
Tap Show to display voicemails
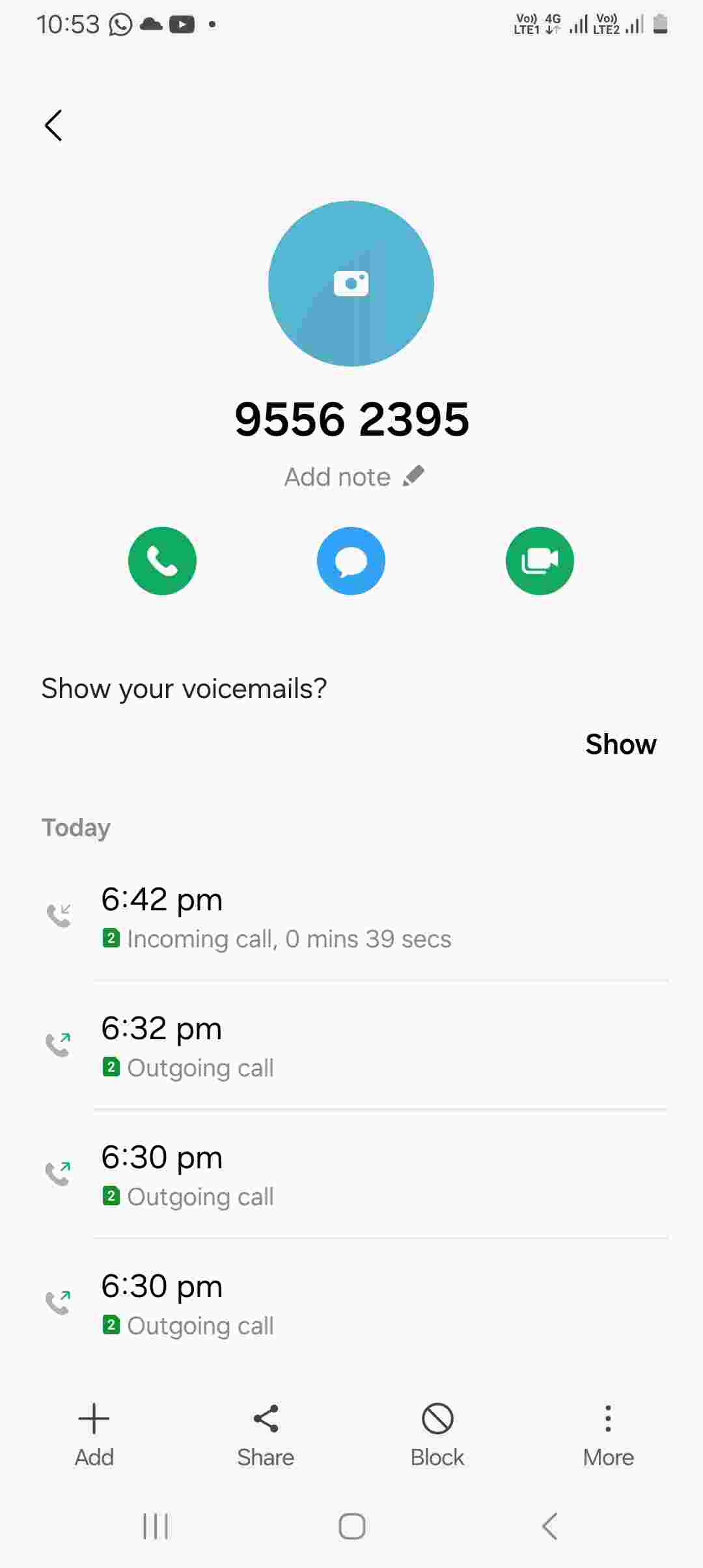tap(620, 744)
